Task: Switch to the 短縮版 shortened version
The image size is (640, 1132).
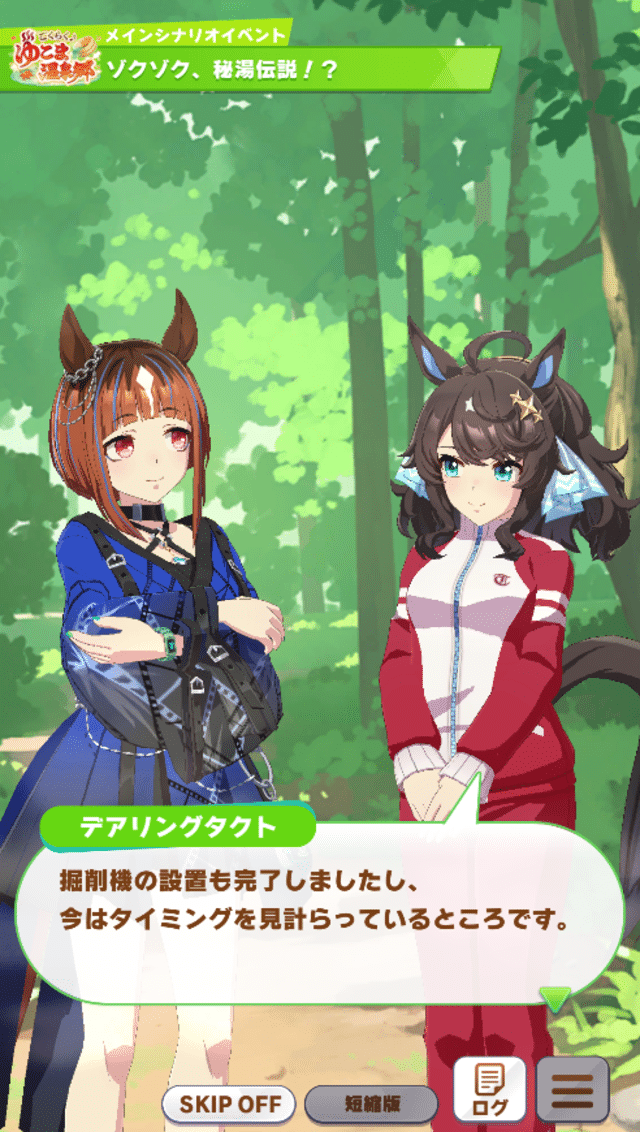Action: click(x=371, y=1105)
